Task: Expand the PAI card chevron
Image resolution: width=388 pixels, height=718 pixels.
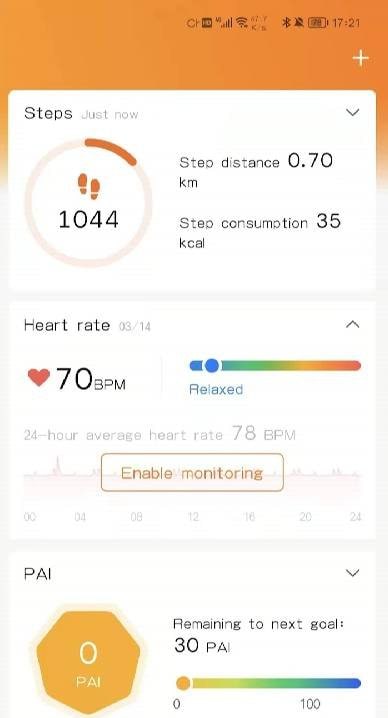Action: coord(352,573)
